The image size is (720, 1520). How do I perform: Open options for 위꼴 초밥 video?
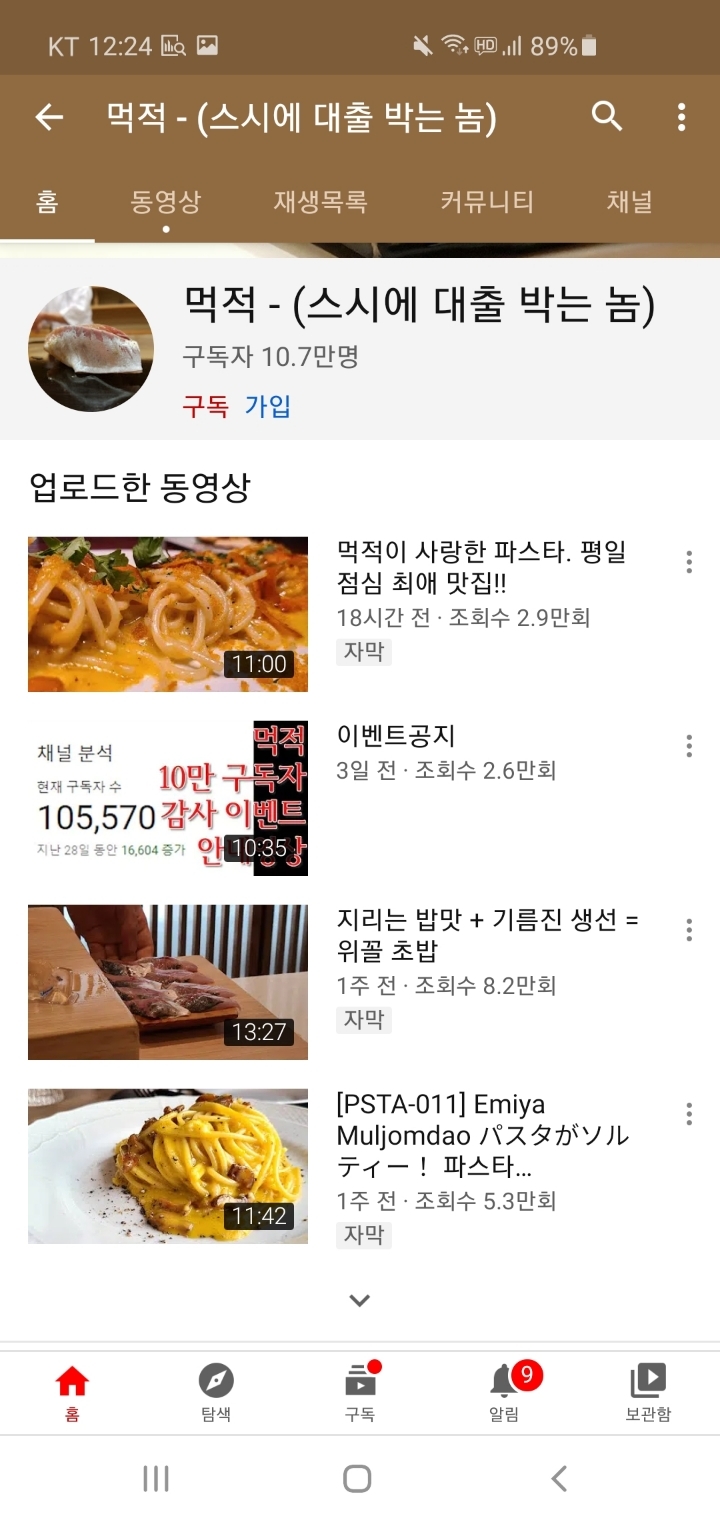click(x=688, y=929)
